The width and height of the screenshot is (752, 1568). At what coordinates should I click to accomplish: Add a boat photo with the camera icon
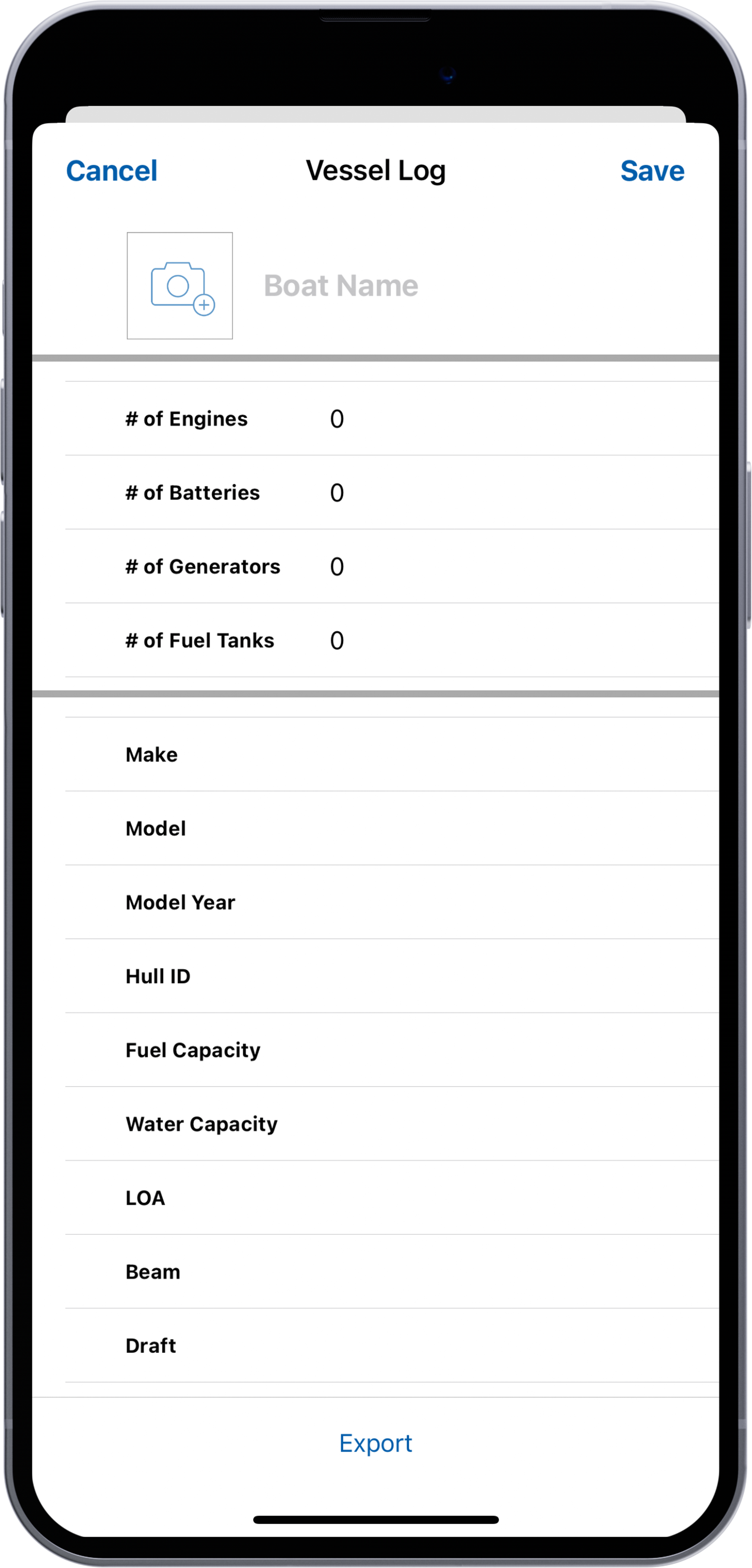[180, 285]
